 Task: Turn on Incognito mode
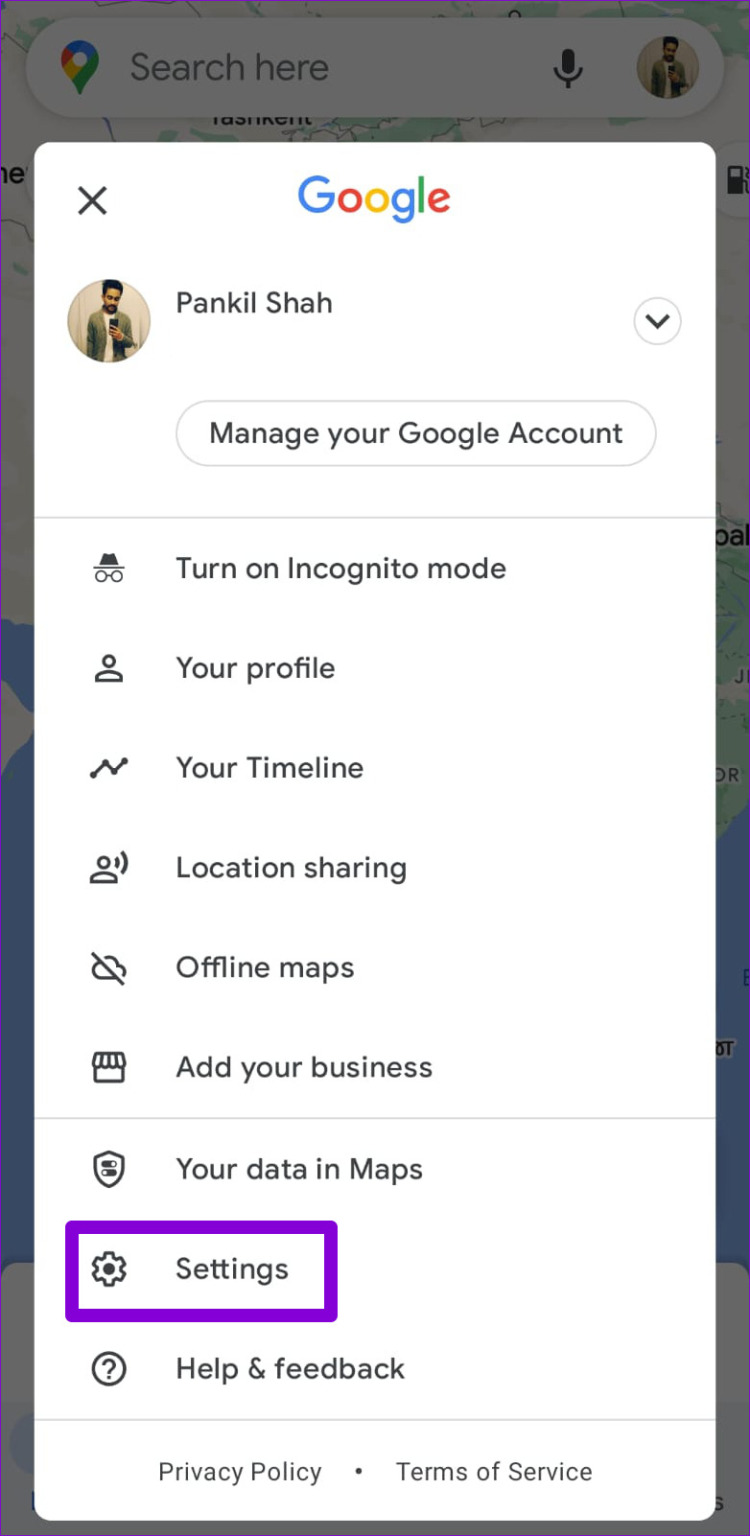point(340,567)
